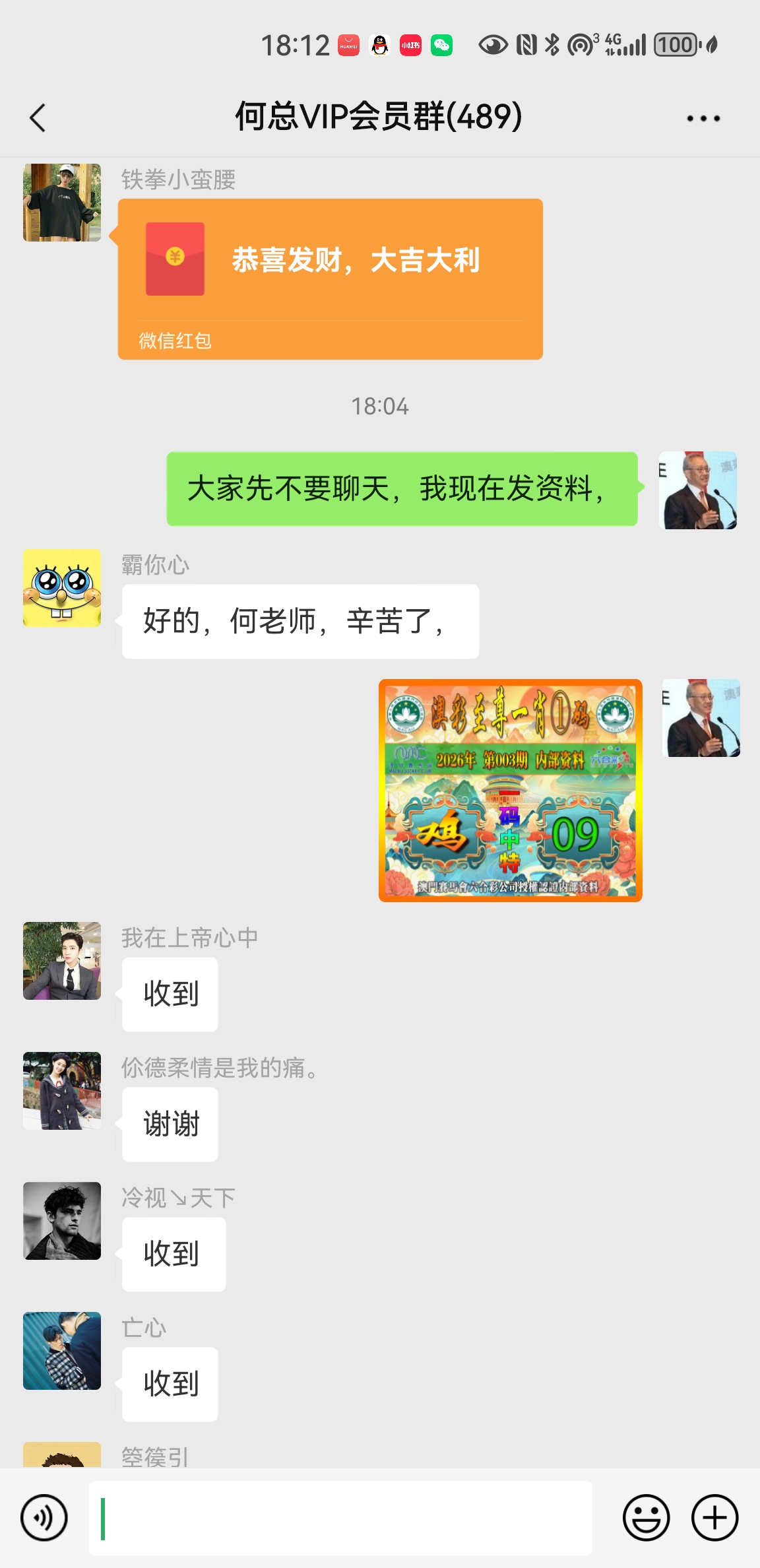Tap 我在上帝心中's 收到 message bubble

[169, 993]
